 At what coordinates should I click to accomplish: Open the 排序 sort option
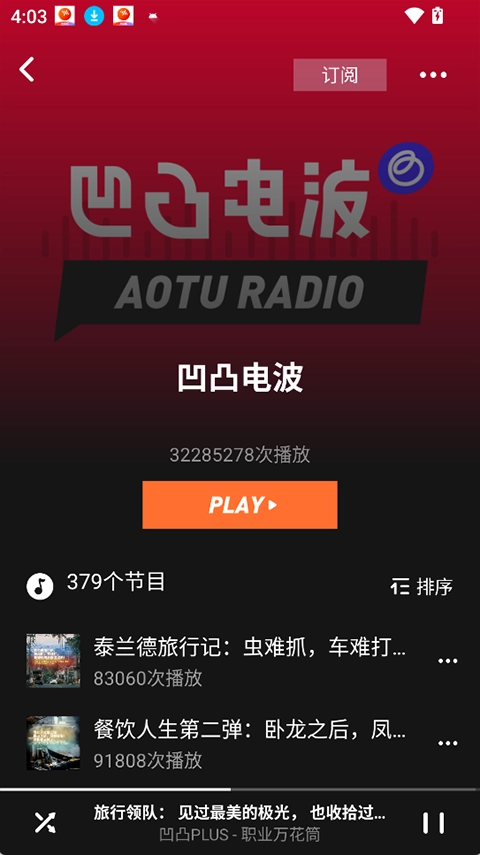coord(422,587)
